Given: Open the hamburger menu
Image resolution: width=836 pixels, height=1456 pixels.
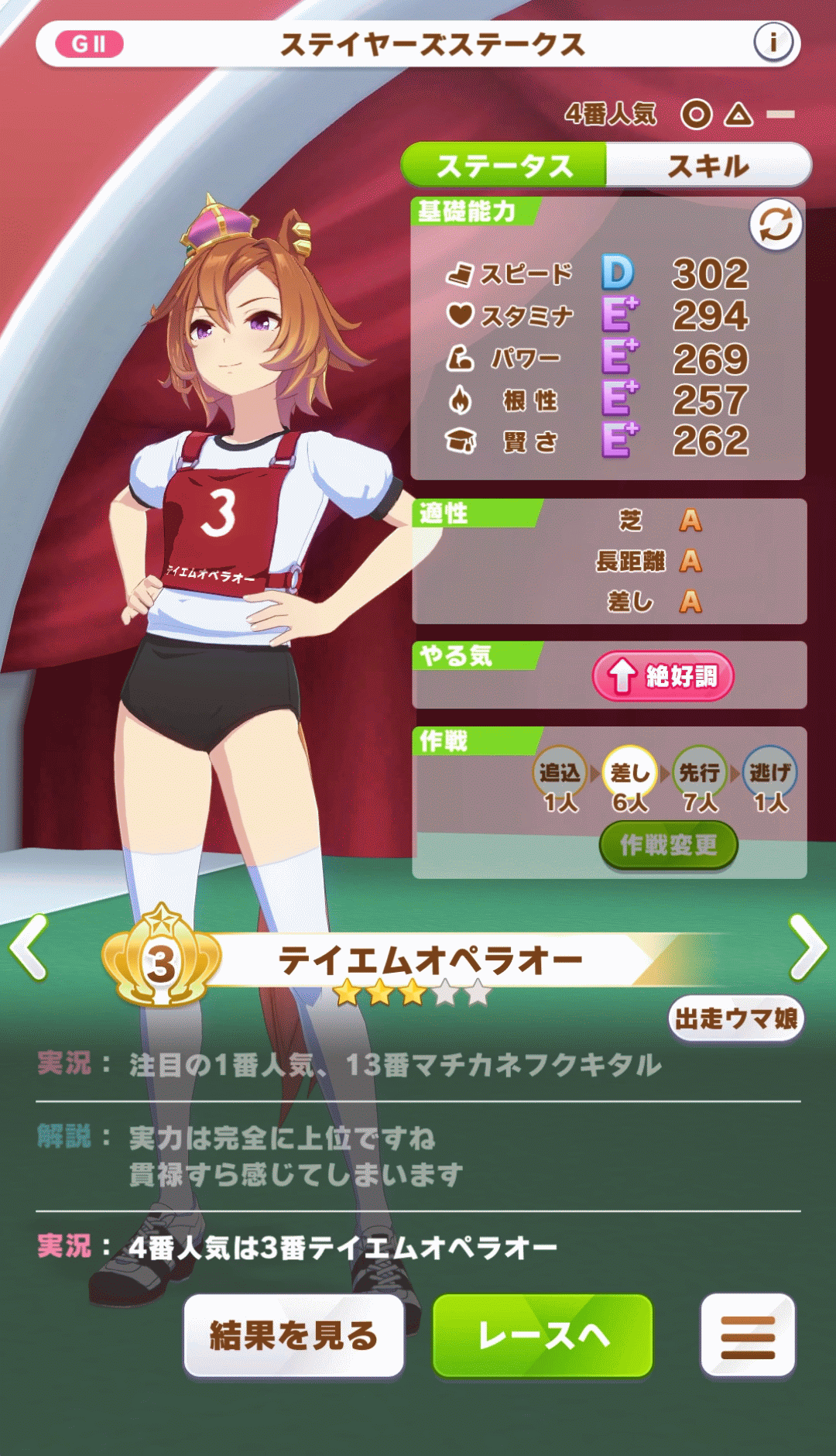Looking at the screenshot, I should pyautogui.click(x=748, y=1335).
